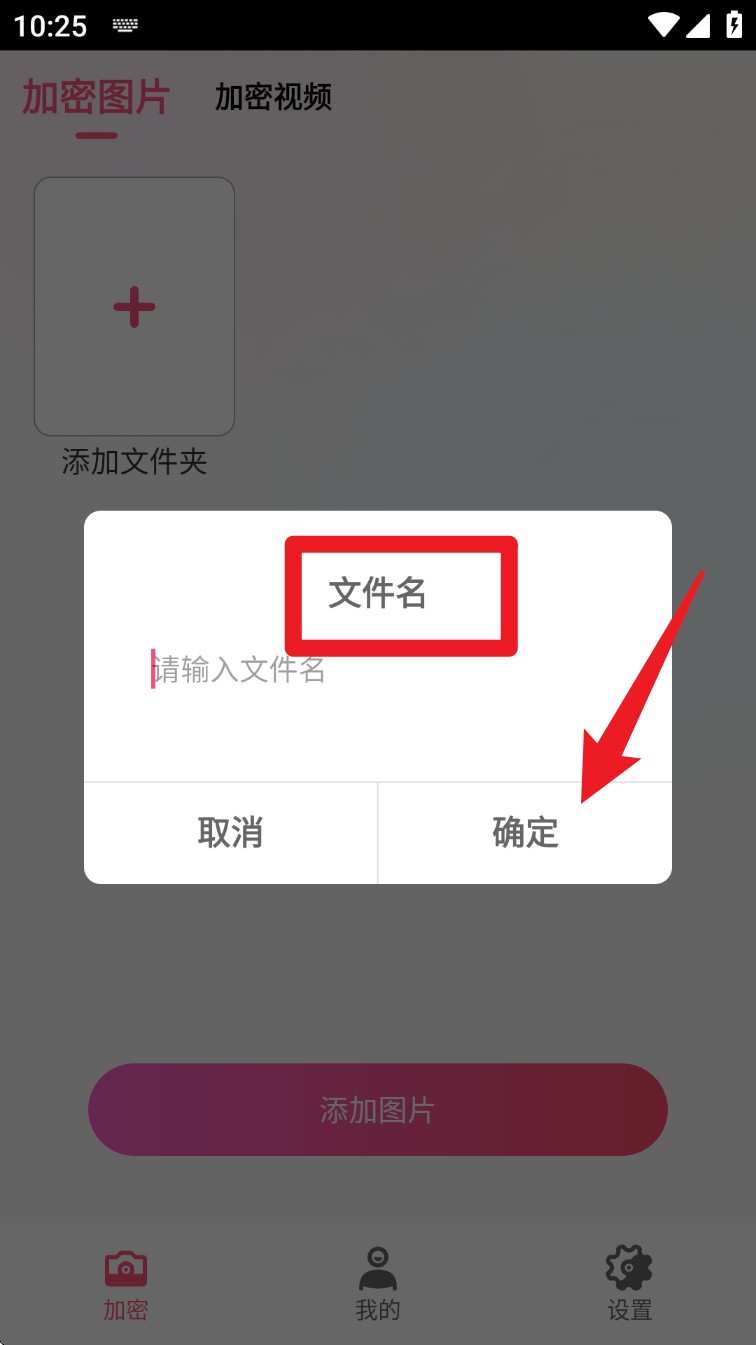
Task: Open the 设置 bottom tab
Action: click(x=629, y=1285)
